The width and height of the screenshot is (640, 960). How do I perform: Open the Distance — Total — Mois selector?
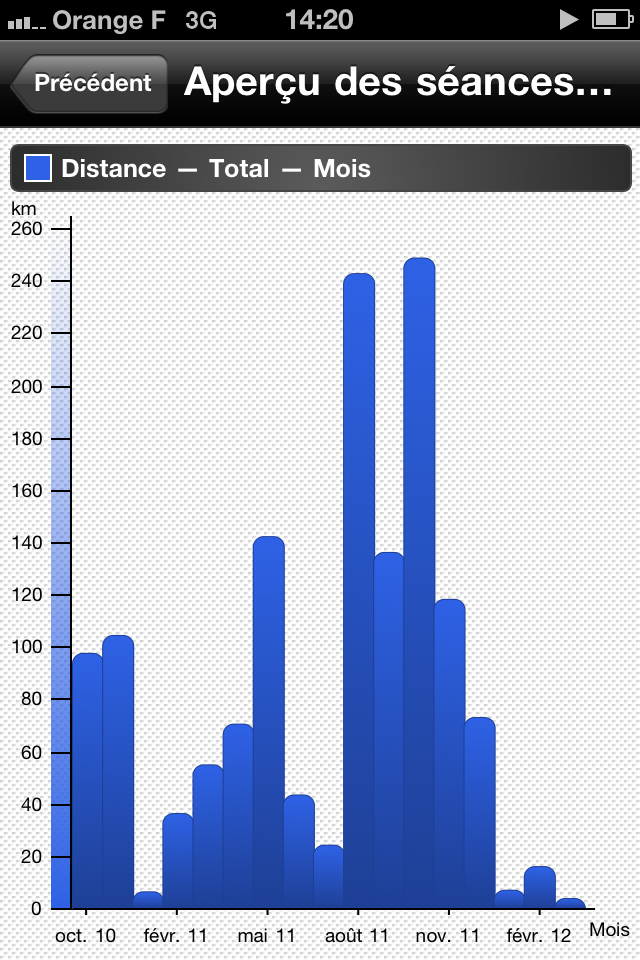(x=320, y=168)
